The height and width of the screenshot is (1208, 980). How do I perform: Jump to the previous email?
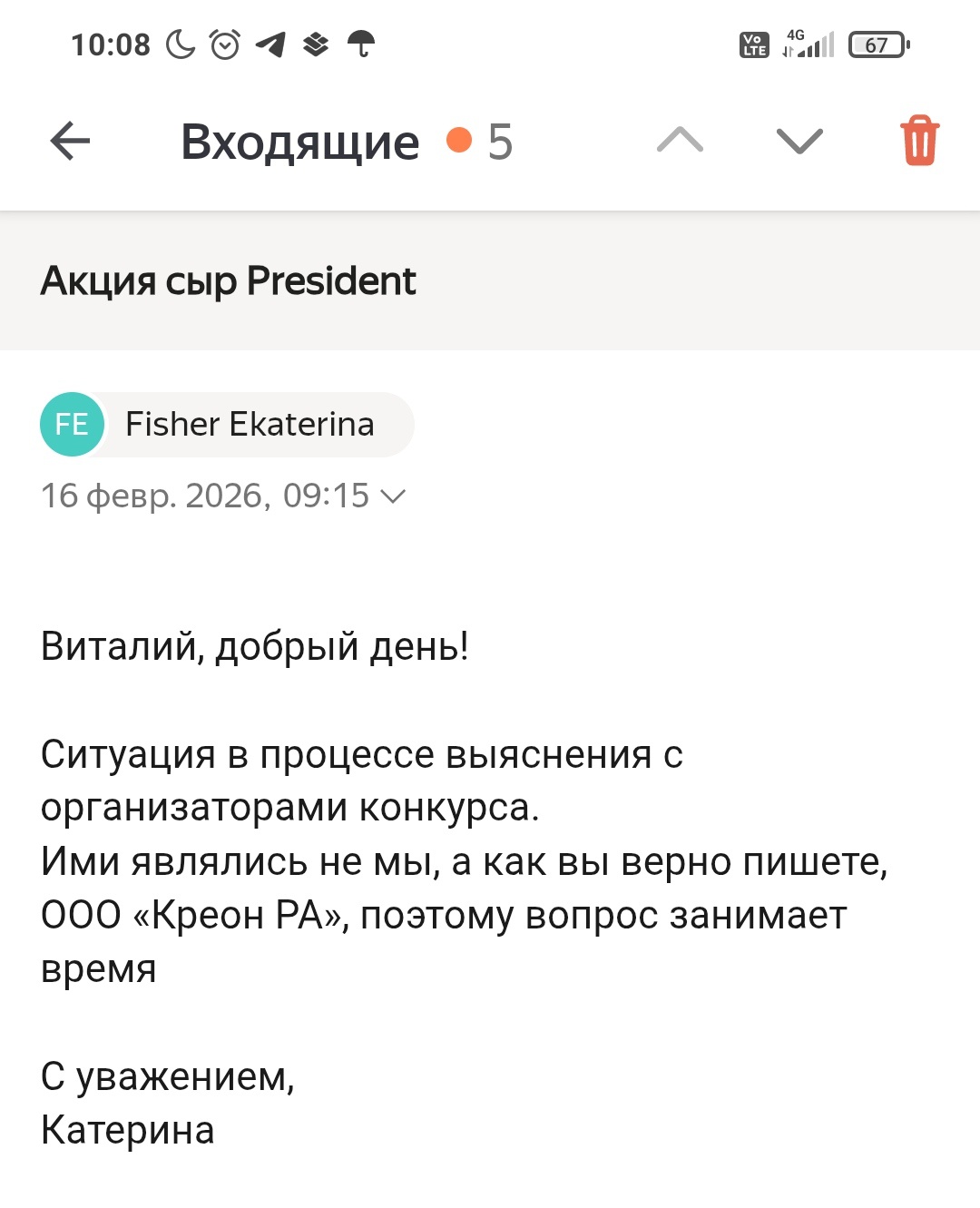680,141
